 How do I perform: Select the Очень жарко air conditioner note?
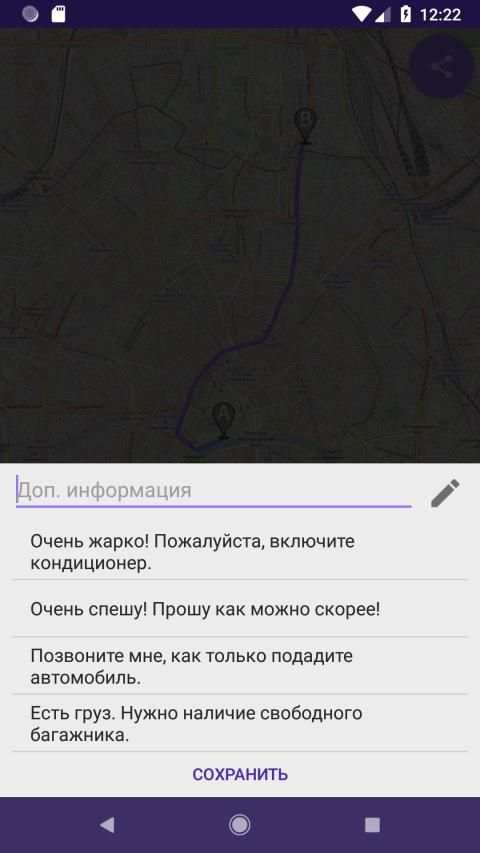click(239, 552)
